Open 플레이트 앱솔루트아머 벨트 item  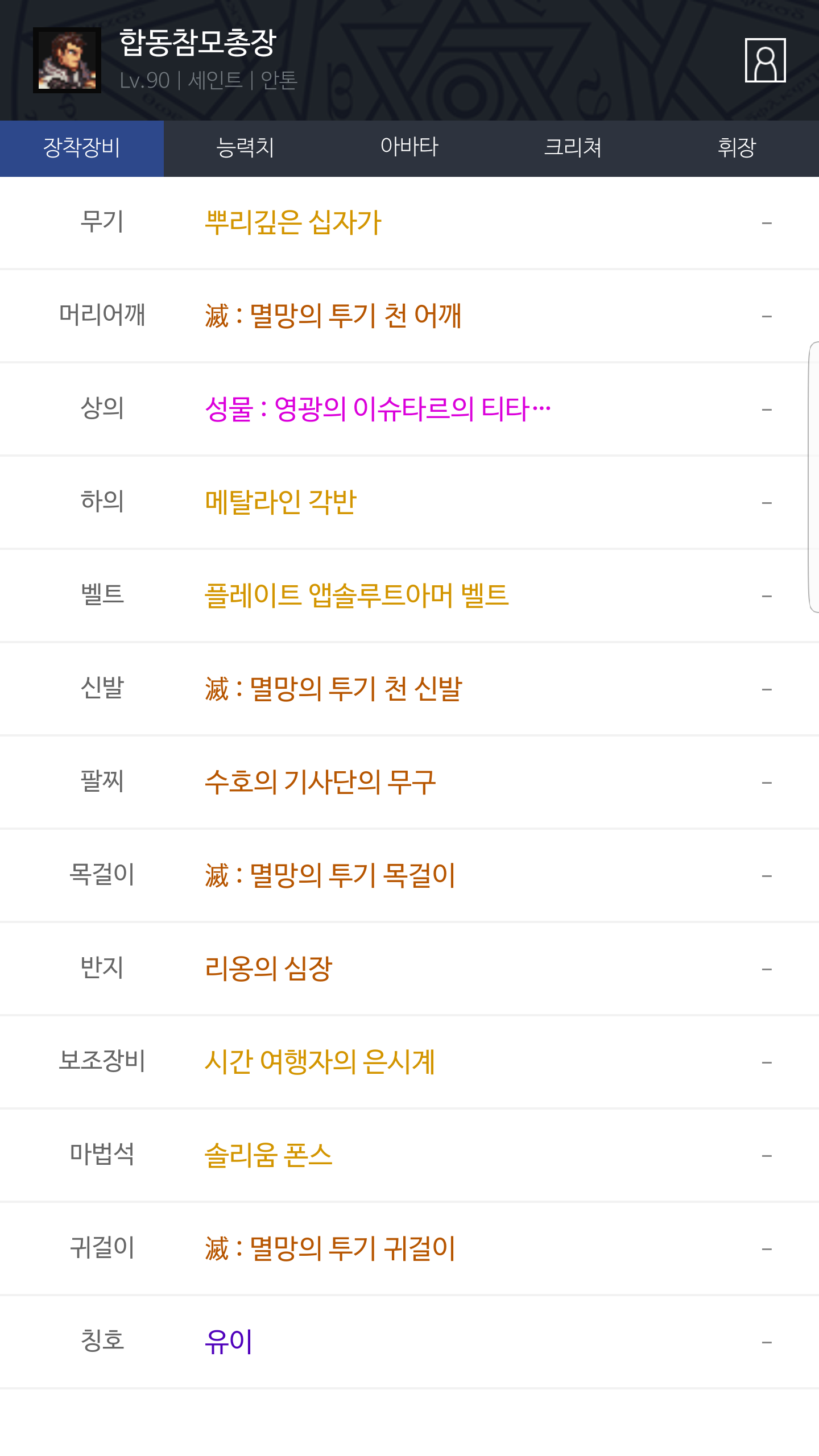(x=409, y=595)
